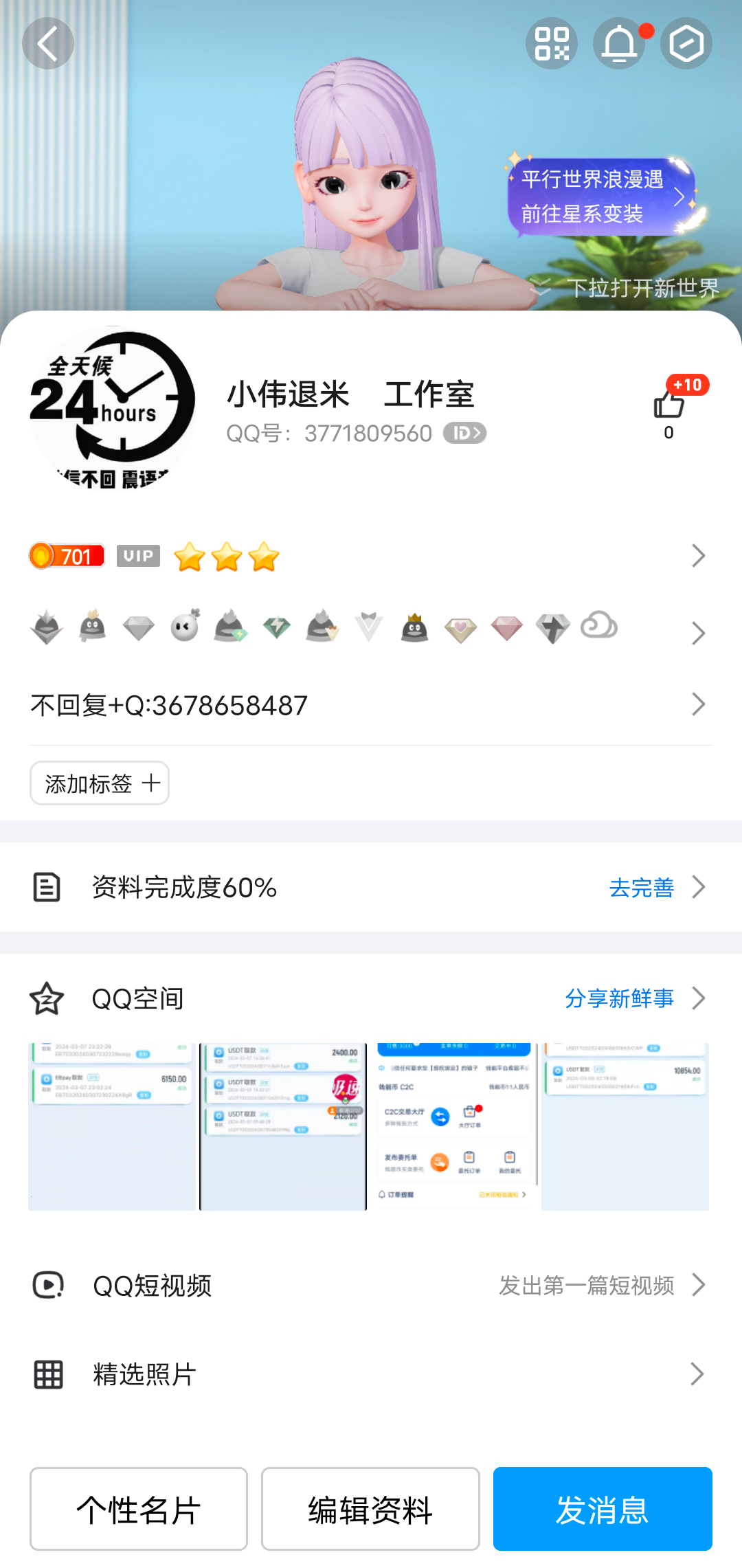
Task: Expand the medals row chevron
Action: (698, 632)
